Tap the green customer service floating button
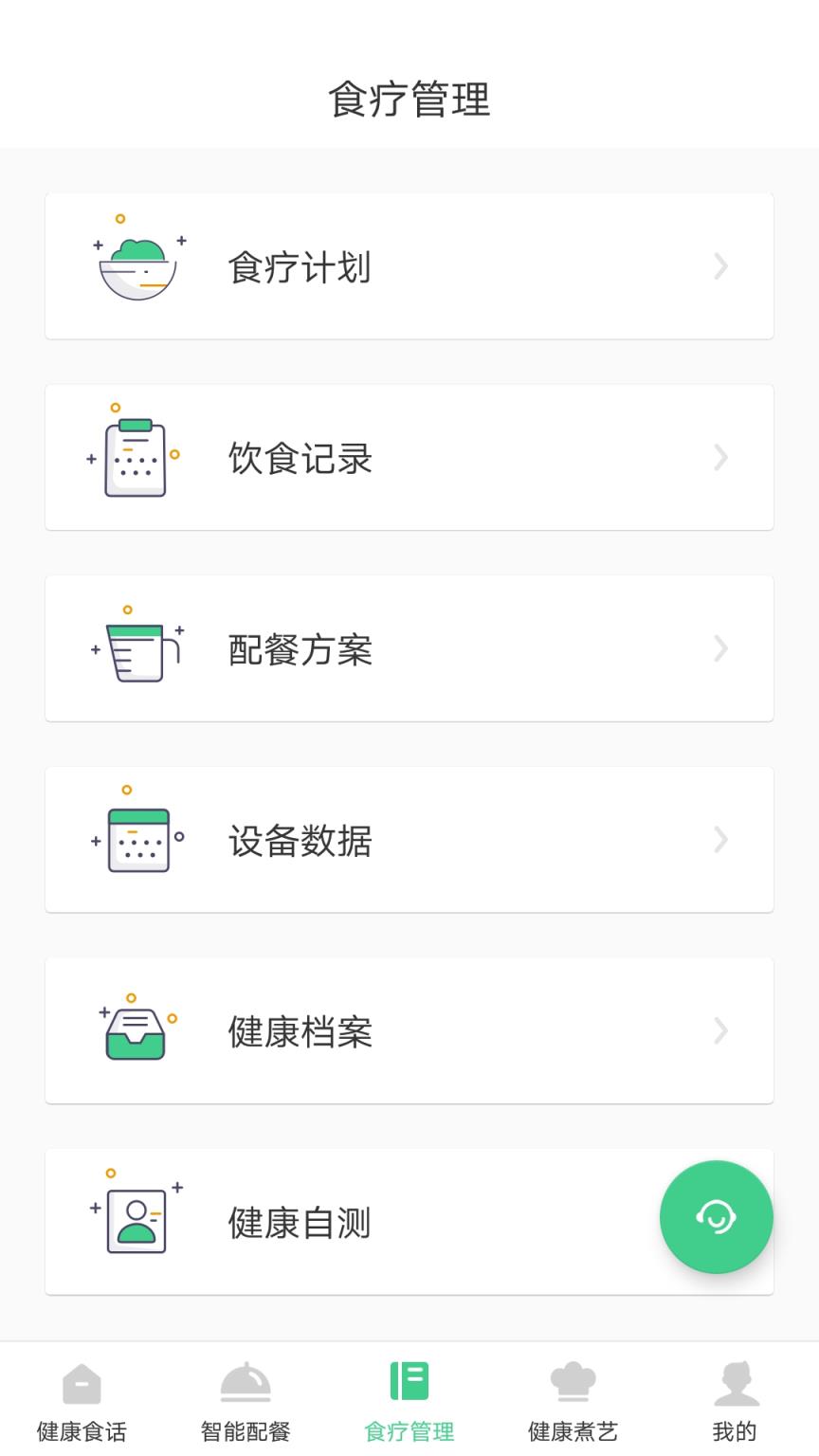The width and height of the screenshot is (819, 1456). coord(717,1217)
